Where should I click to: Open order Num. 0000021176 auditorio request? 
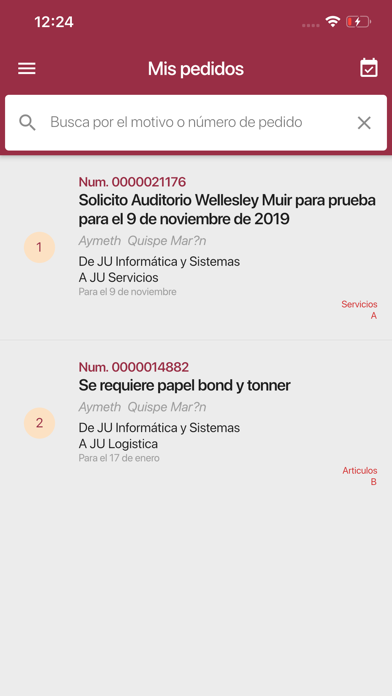(196, 248)
